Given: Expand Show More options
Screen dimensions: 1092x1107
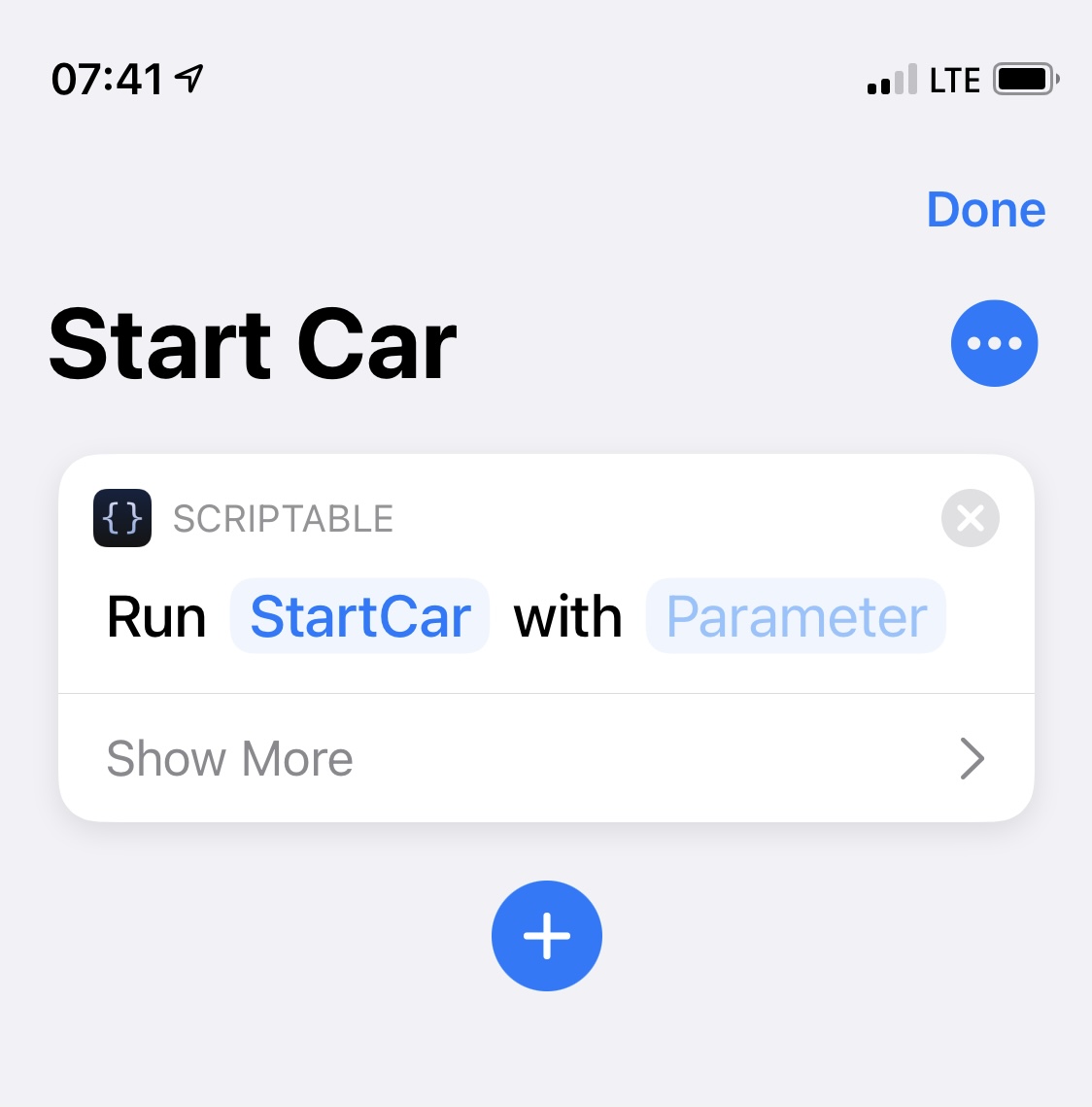Looking at the screenshot, I should pyautogui.click(x=546, y=759).
